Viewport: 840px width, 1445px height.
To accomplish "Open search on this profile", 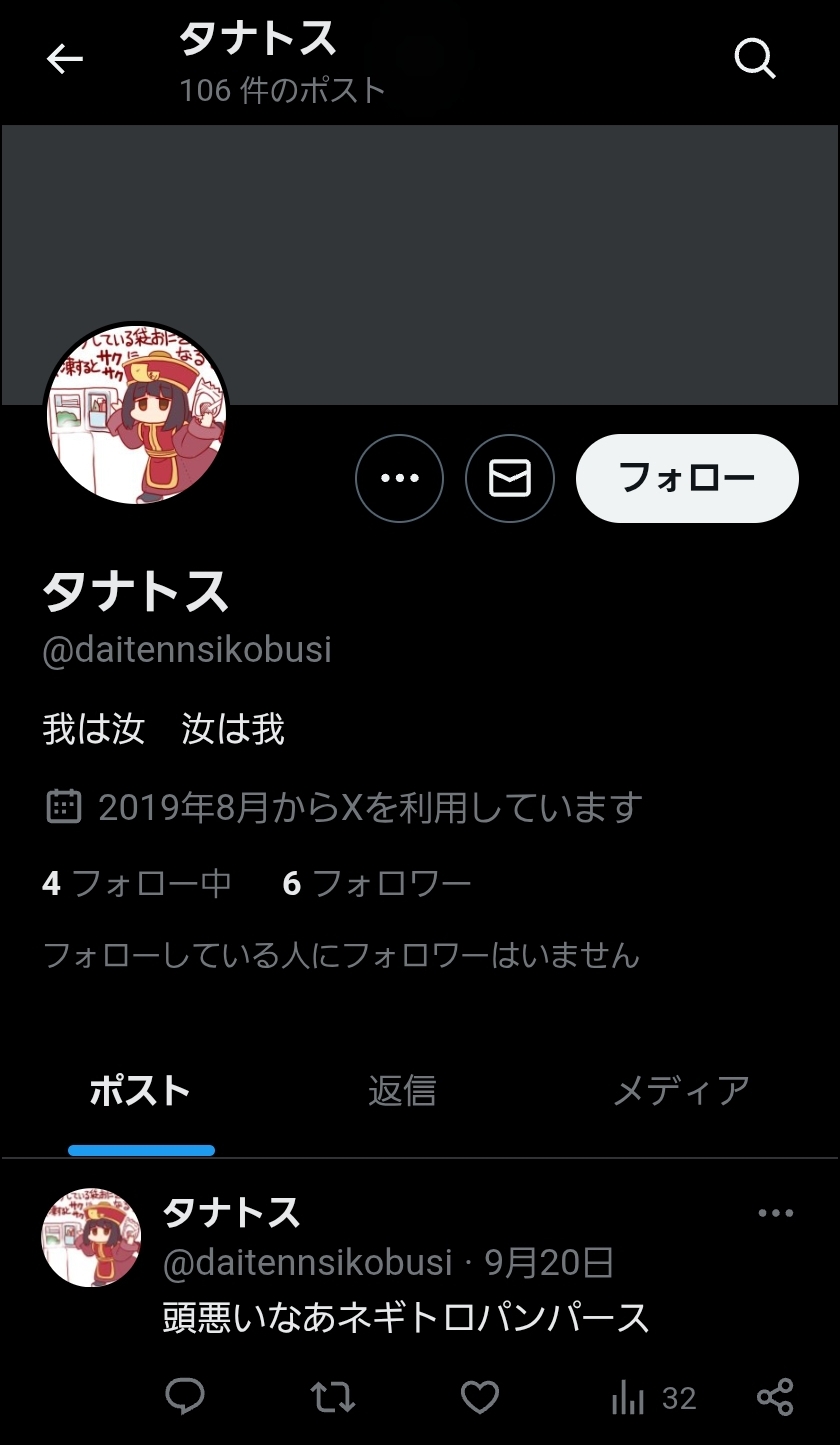I will tap(755, 60).
